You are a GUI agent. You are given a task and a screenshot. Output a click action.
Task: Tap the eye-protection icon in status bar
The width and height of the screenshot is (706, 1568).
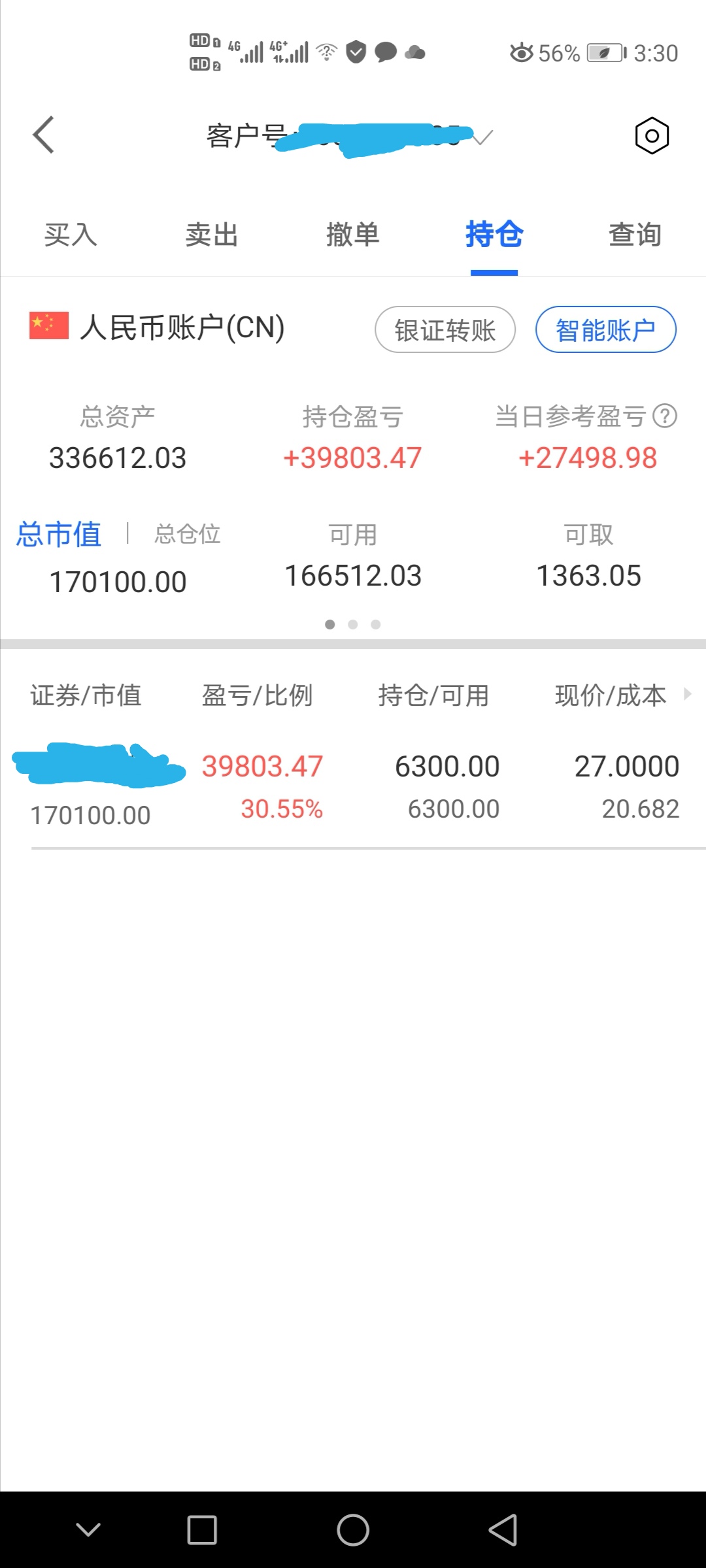521,52
